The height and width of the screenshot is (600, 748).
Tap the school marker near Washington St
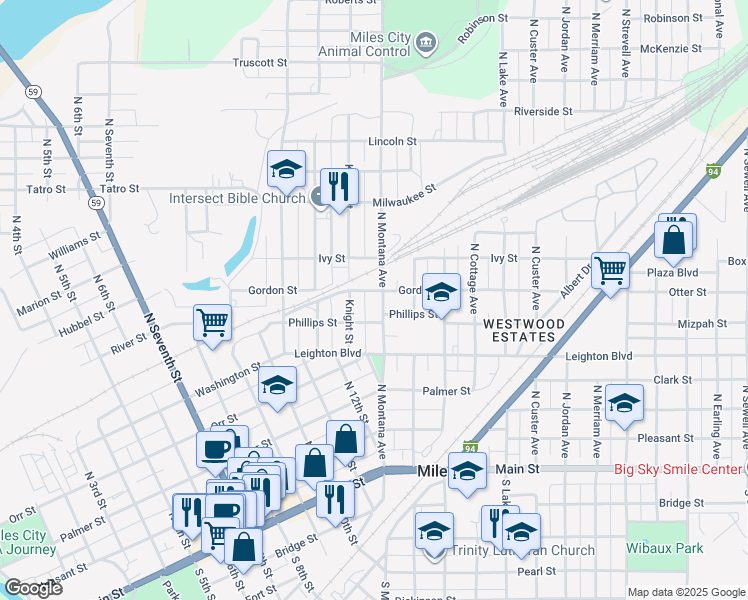point(277,385)
